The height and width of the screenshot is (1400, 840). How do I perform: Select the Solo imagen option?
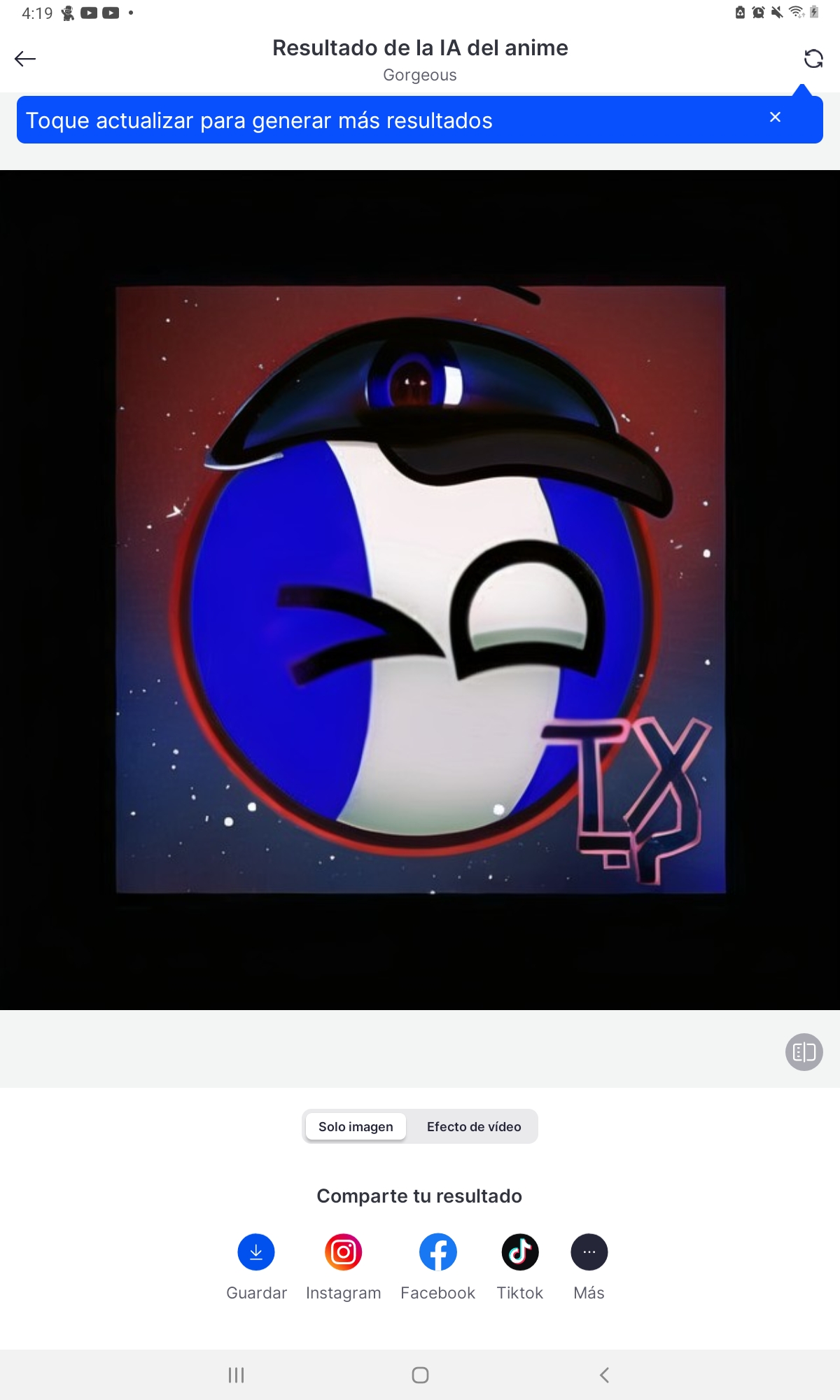click(356, 1126)
